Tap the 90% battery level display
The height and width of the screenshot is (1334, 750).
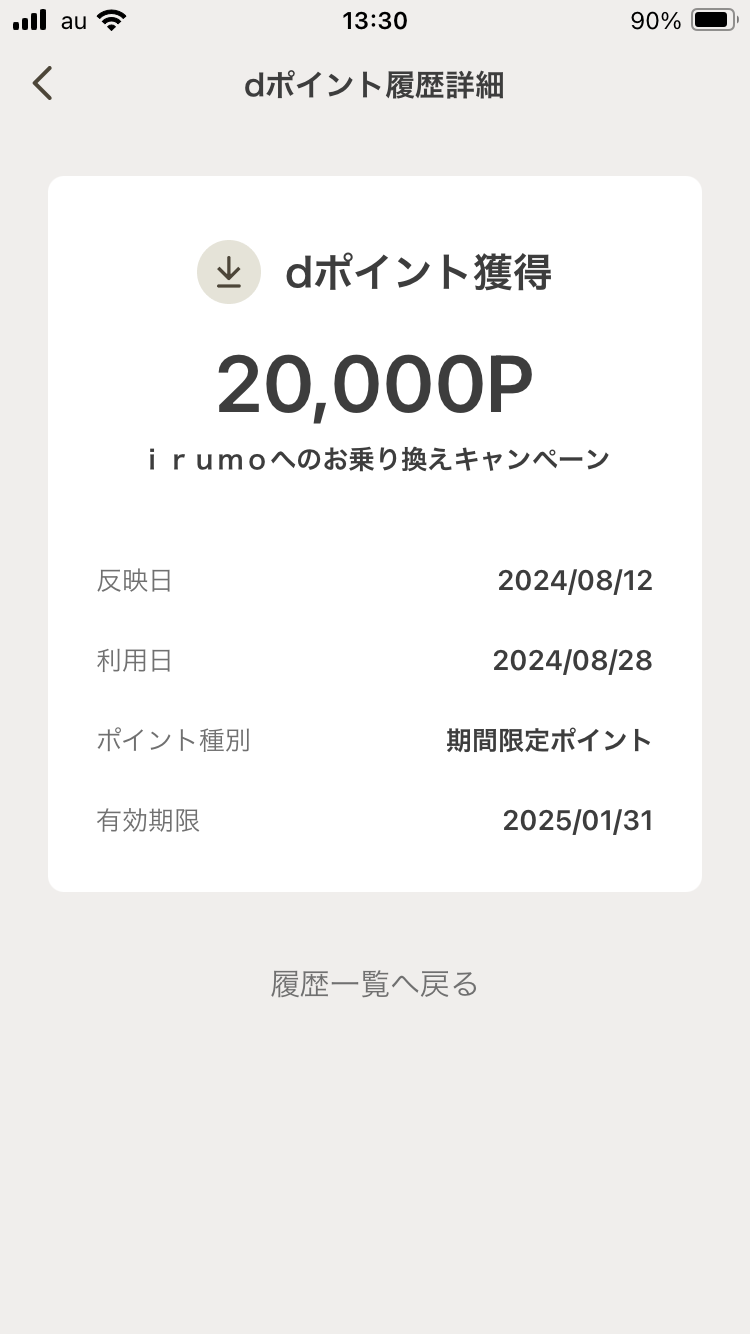click(x=655, y=19)
